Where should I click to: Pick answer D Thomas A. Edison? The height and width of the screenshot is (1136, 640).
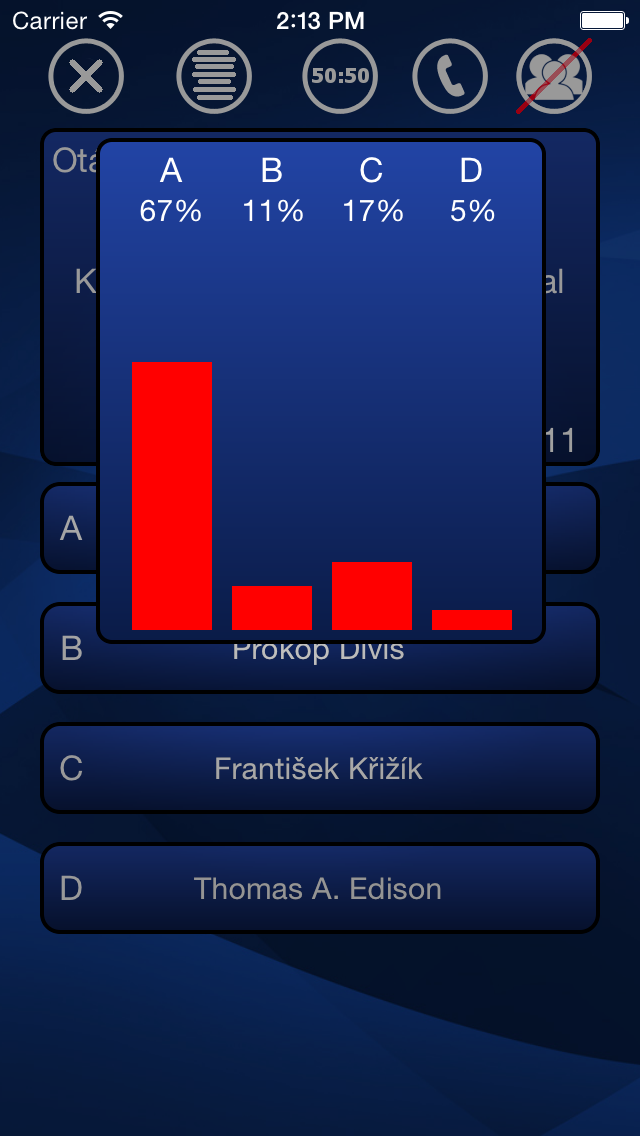pos(319,888)
